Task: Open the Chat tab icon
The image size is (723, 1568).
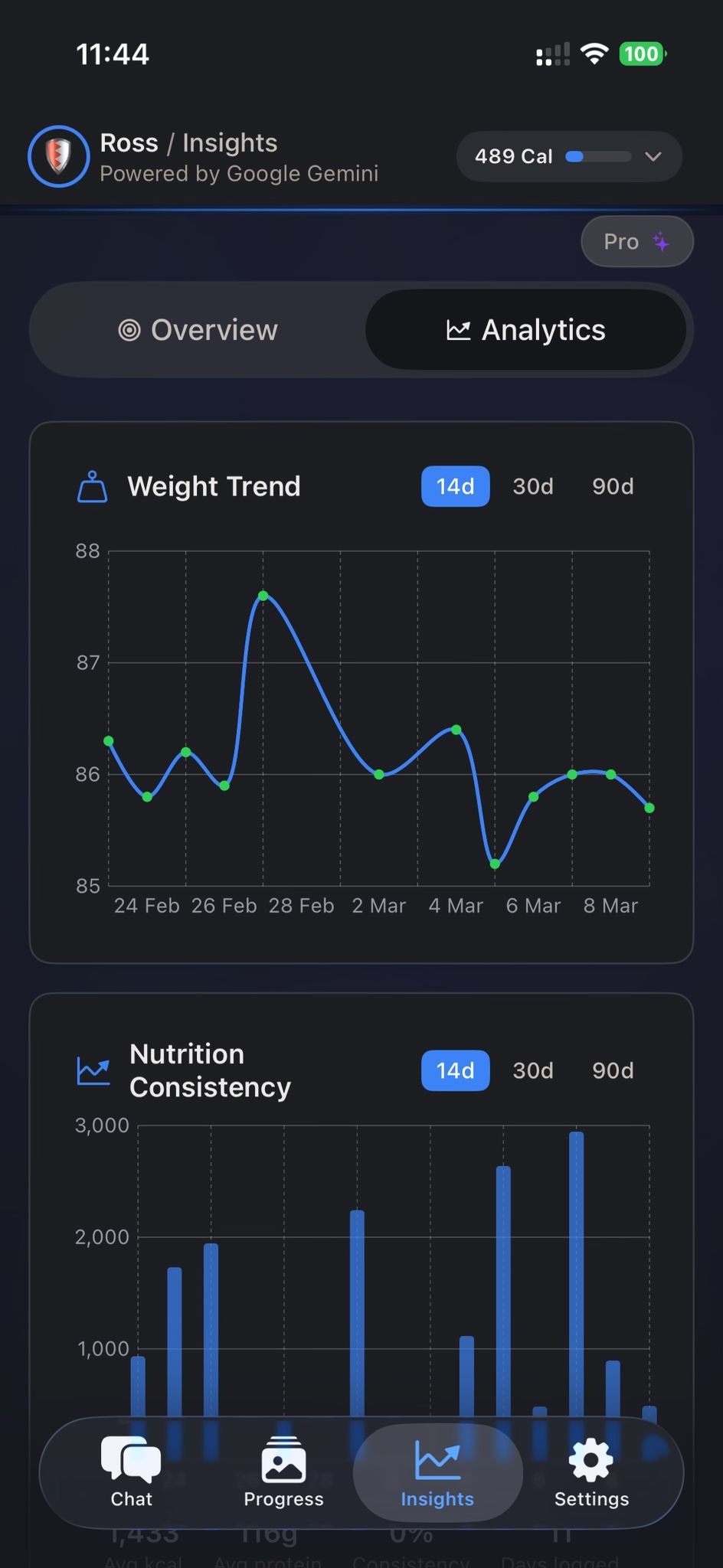Action: click(x=130, y=1460)
